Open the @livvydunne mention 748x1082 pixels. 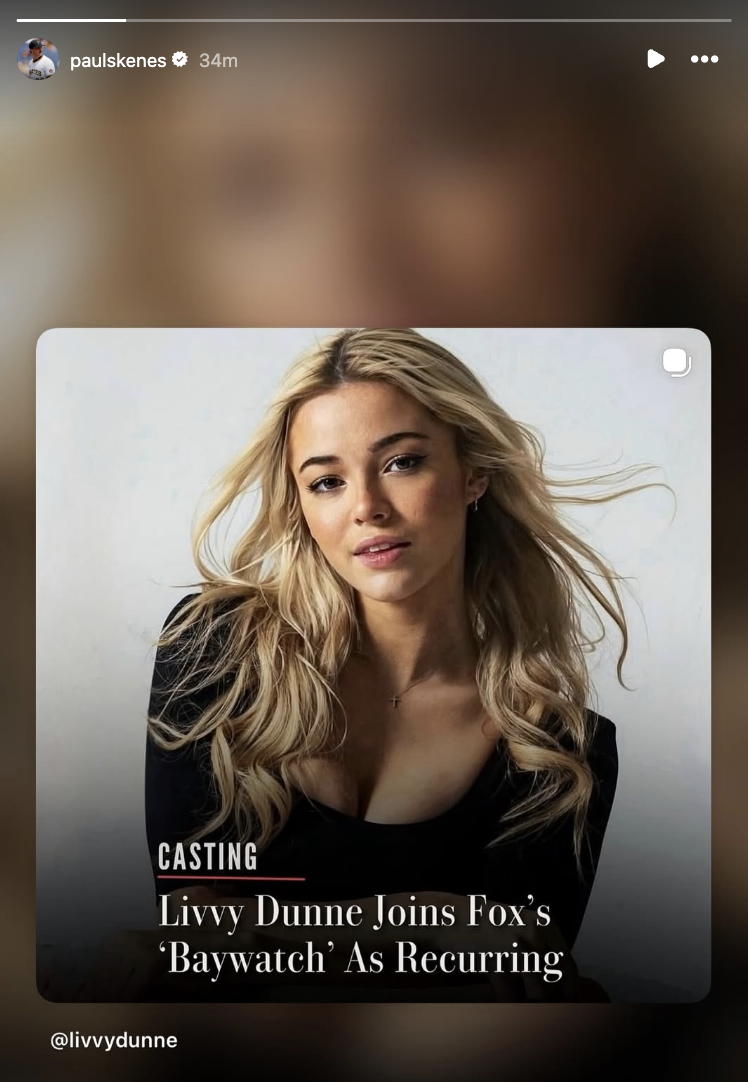[x=114, y=1041]
